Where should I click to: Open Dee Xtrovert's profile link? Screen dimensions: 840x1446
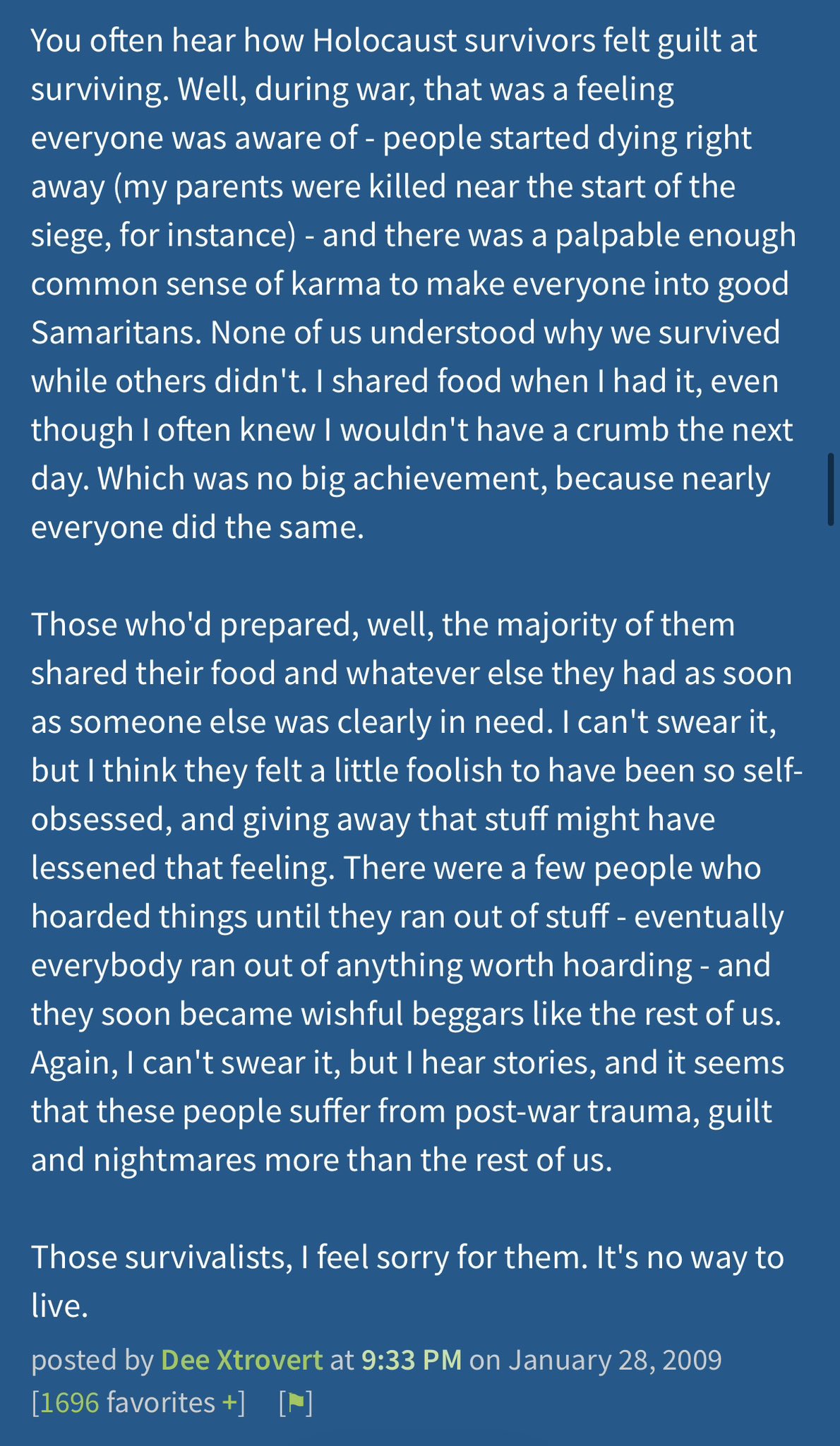click(x=241, y=1359)
